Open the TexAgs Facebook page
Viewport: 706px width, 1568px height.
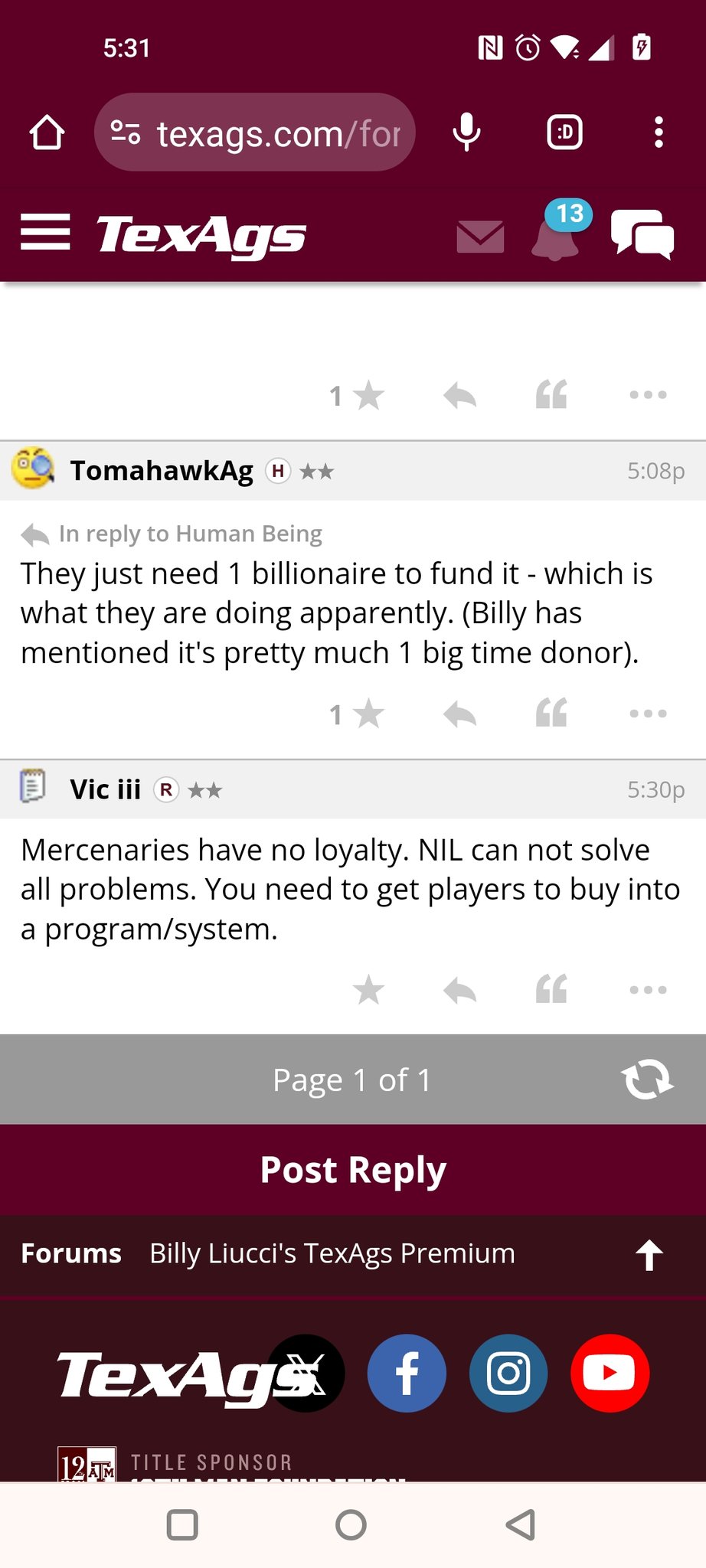407,1374
